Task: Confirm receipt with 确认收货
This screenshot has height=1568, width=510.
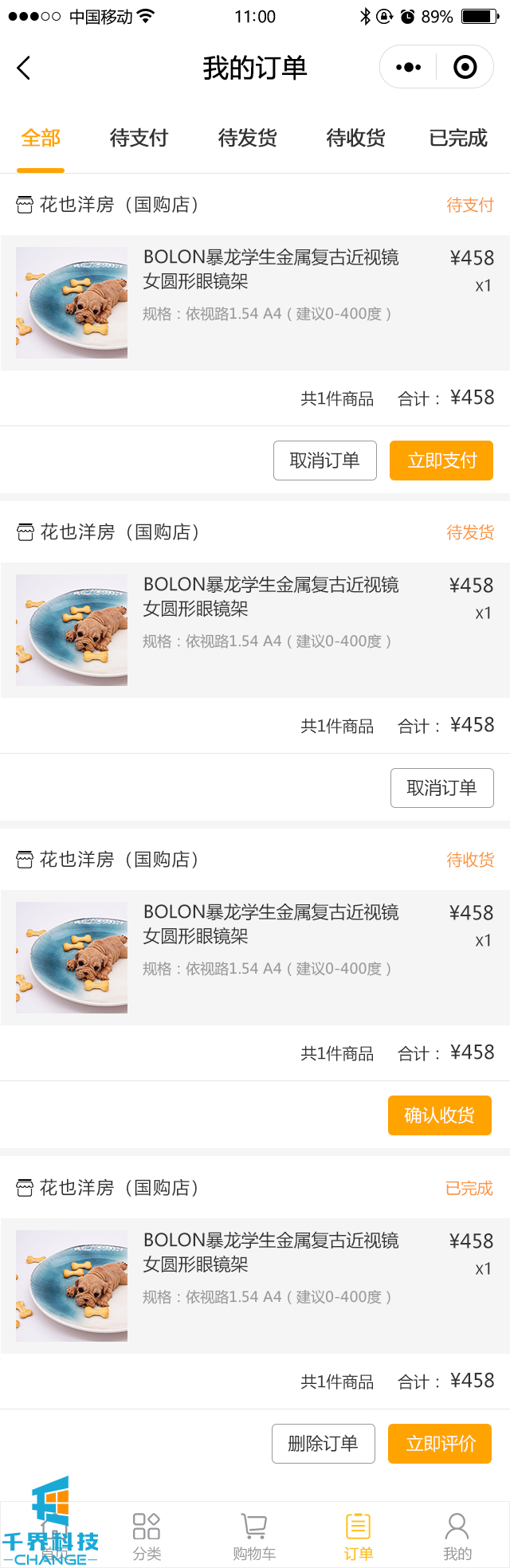Action: 439,1115
